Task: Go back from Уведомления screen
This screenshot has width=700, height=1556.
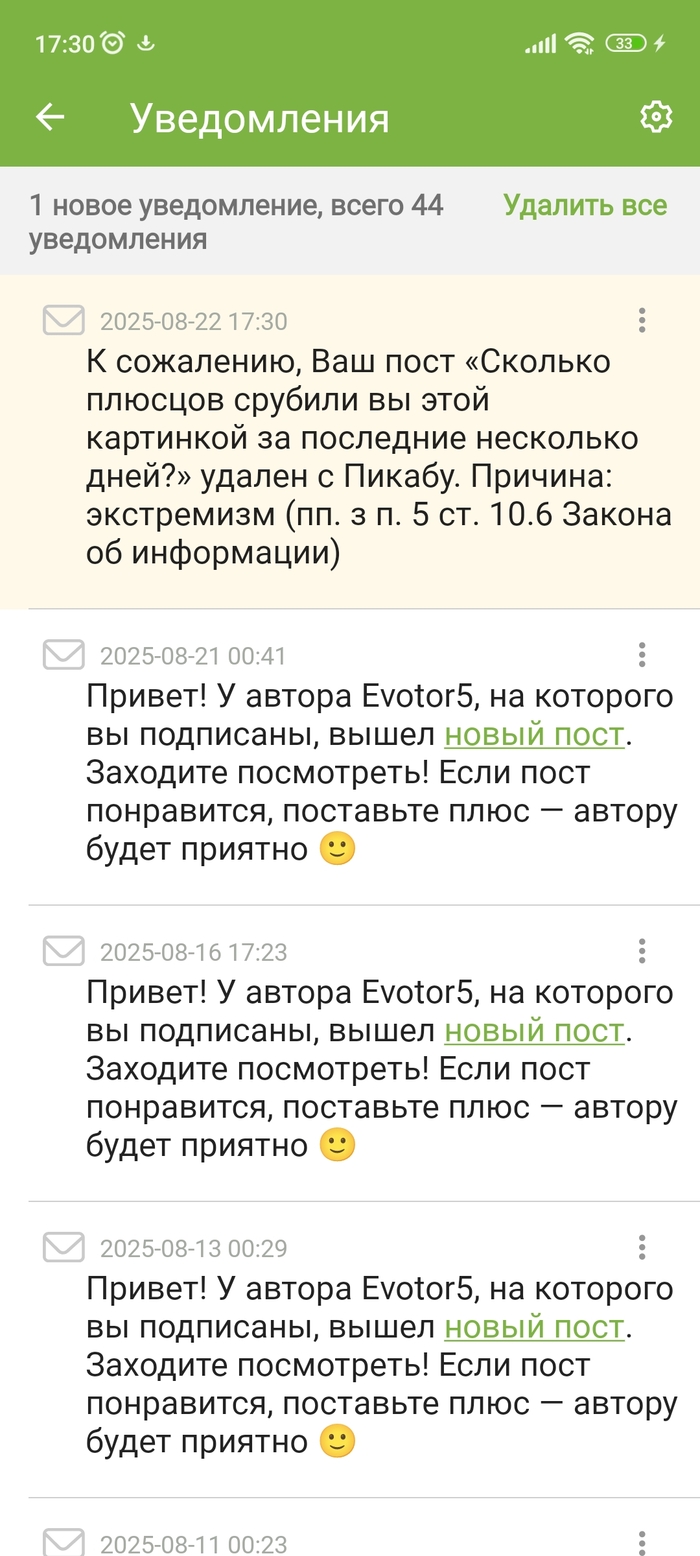Action: click(50, 118)
